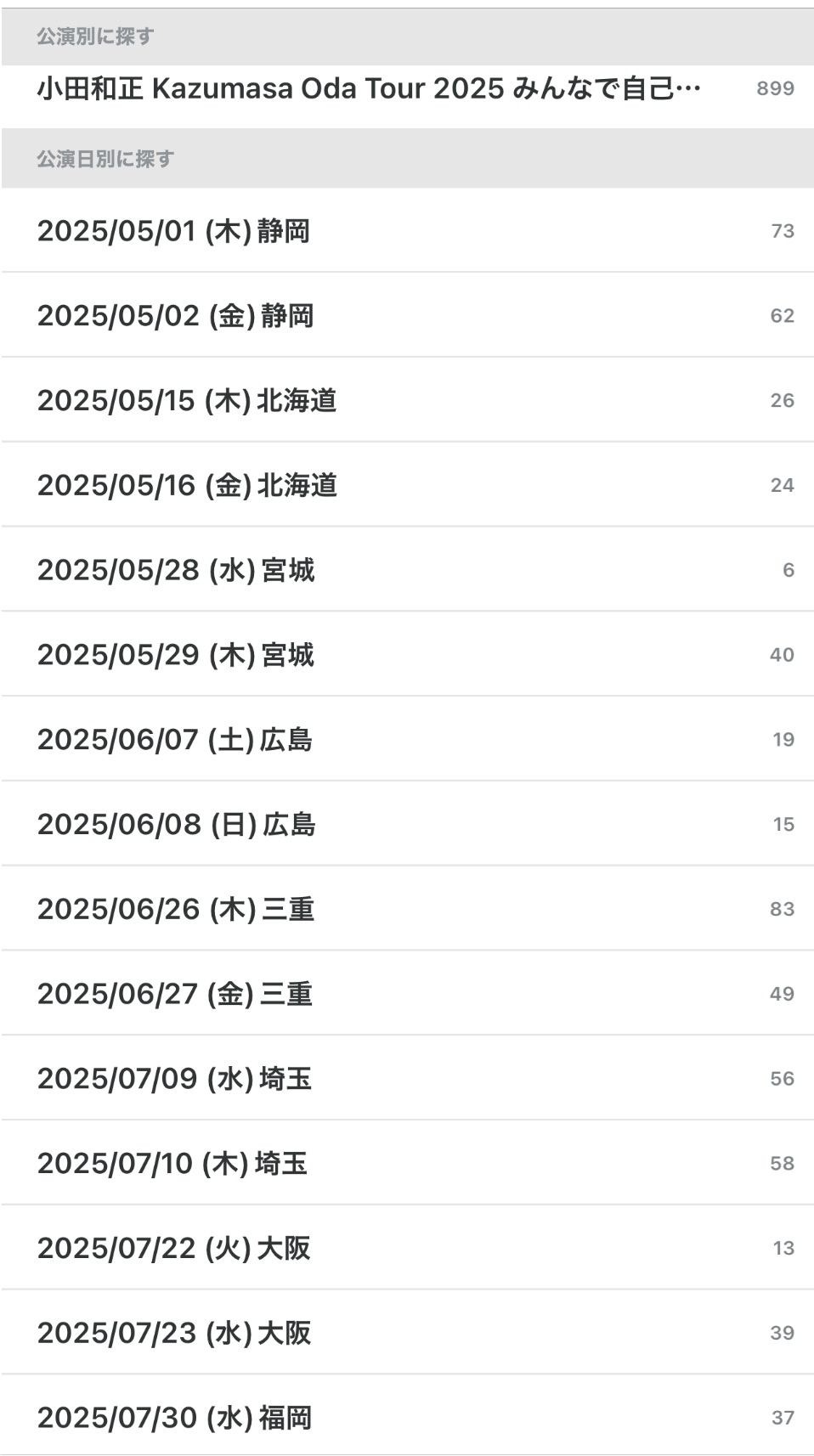This screenshot has height=1456, width=814.
Task: Open 2025/07/30 (水) 福岡 listings
Action: [407, 1415]
